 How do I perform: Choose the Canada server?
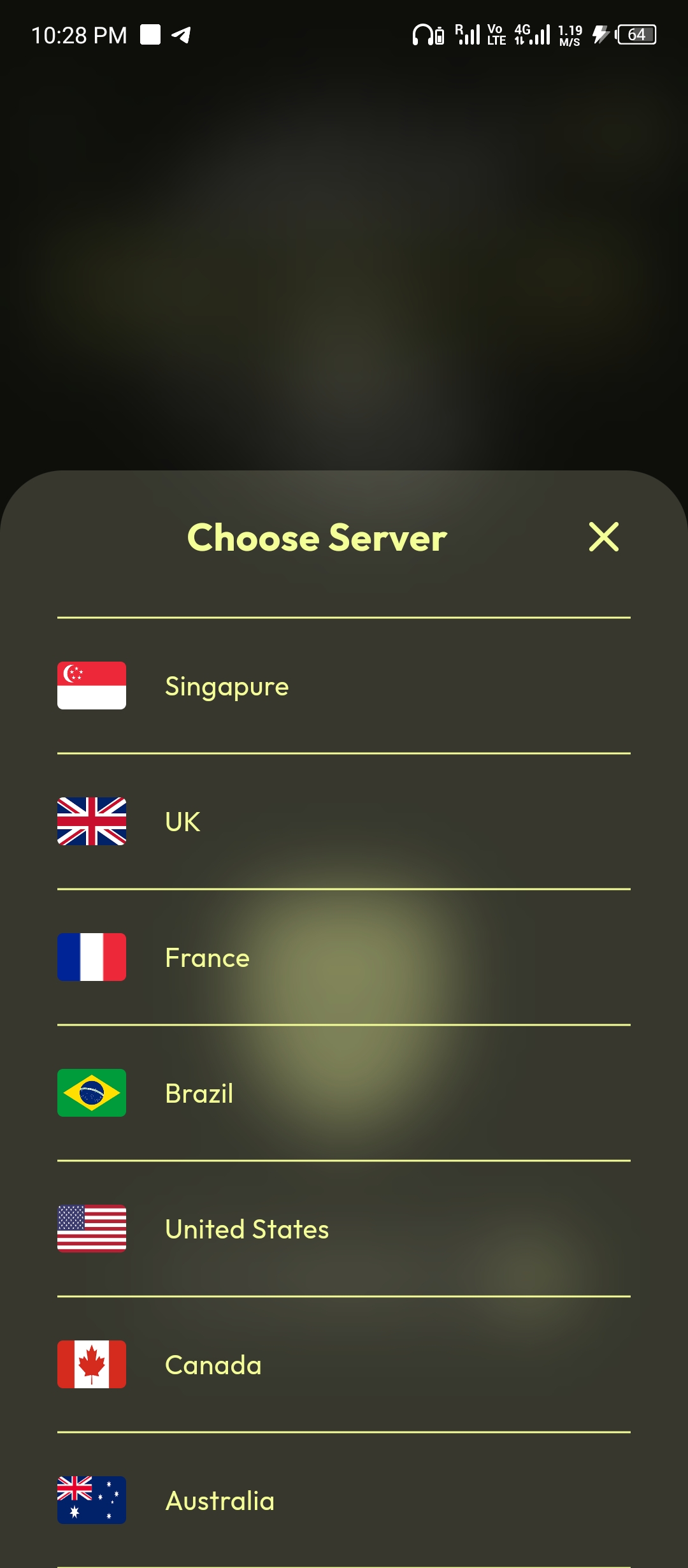[344, 1365]
